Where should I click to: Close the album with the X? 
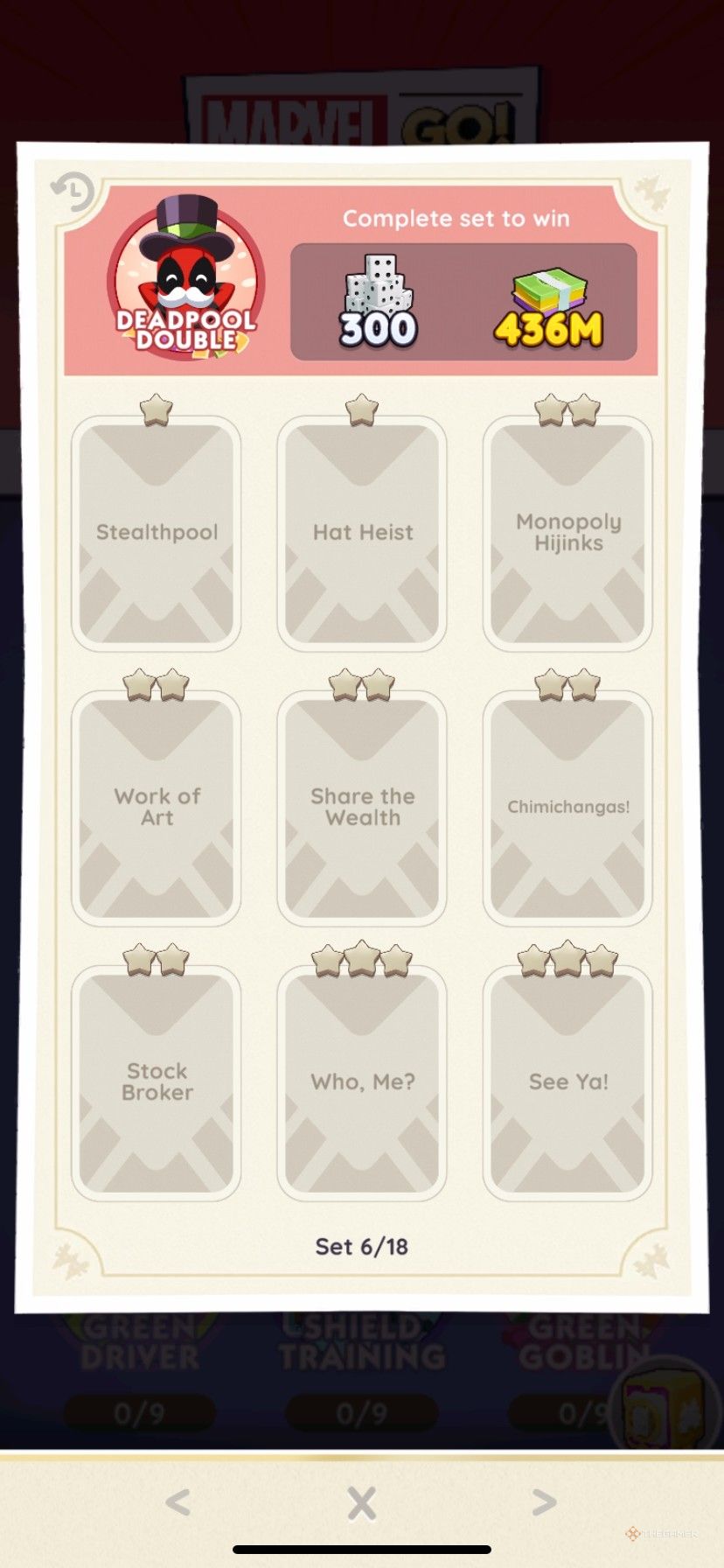point(362,1503)
